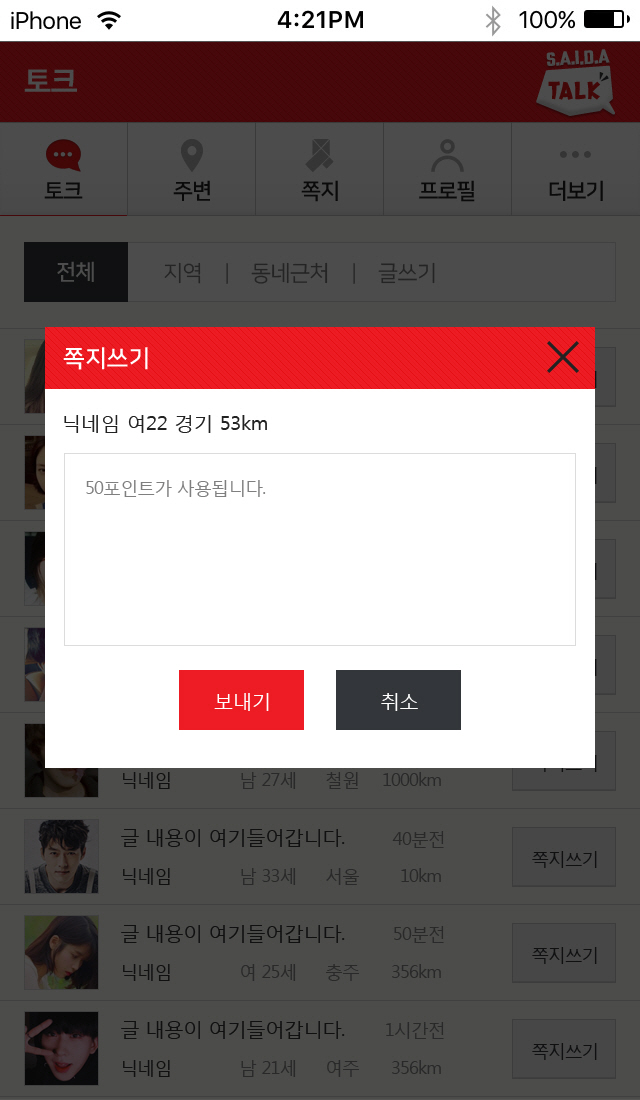The width and height of the screenshot is (640, 1100).
Task: Focus the message text field
Action: [320, 549]
